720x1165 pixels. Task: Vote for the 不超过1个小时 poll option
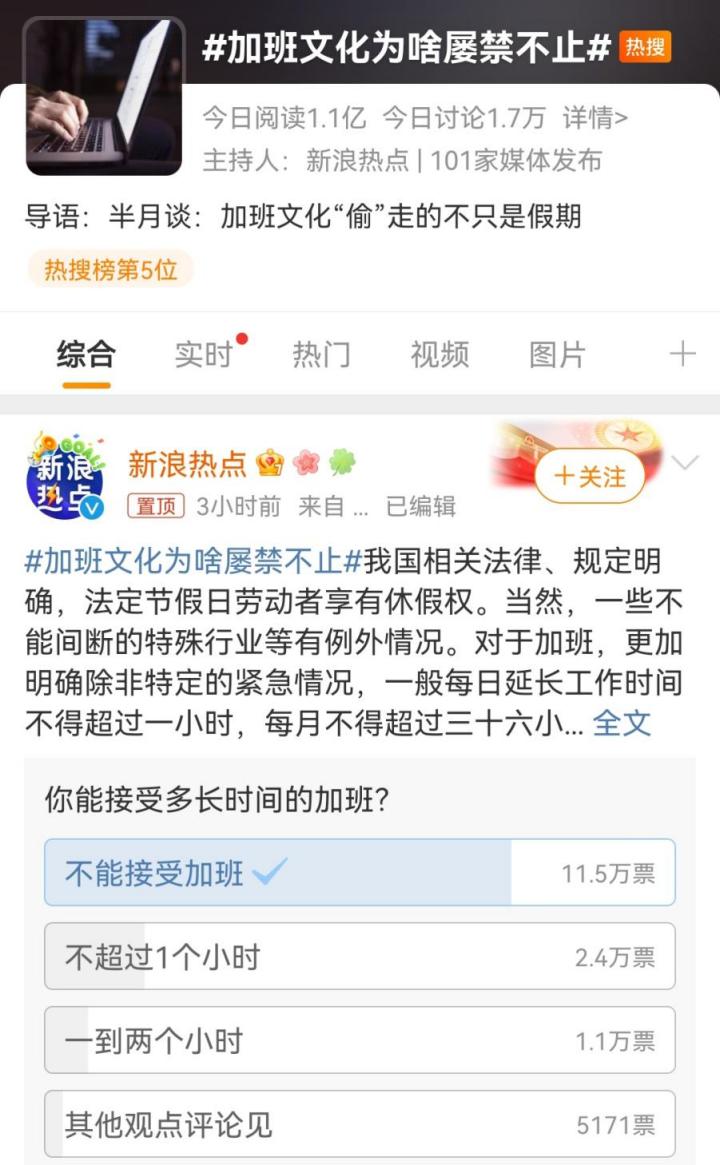360,954
